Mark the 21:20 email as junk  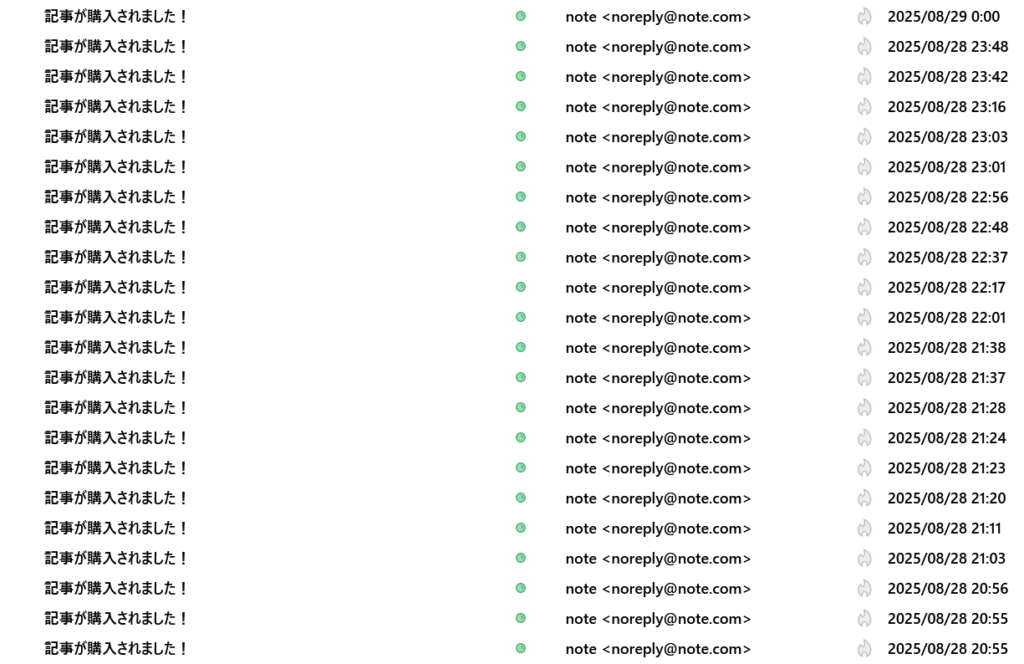click(865, 498)
